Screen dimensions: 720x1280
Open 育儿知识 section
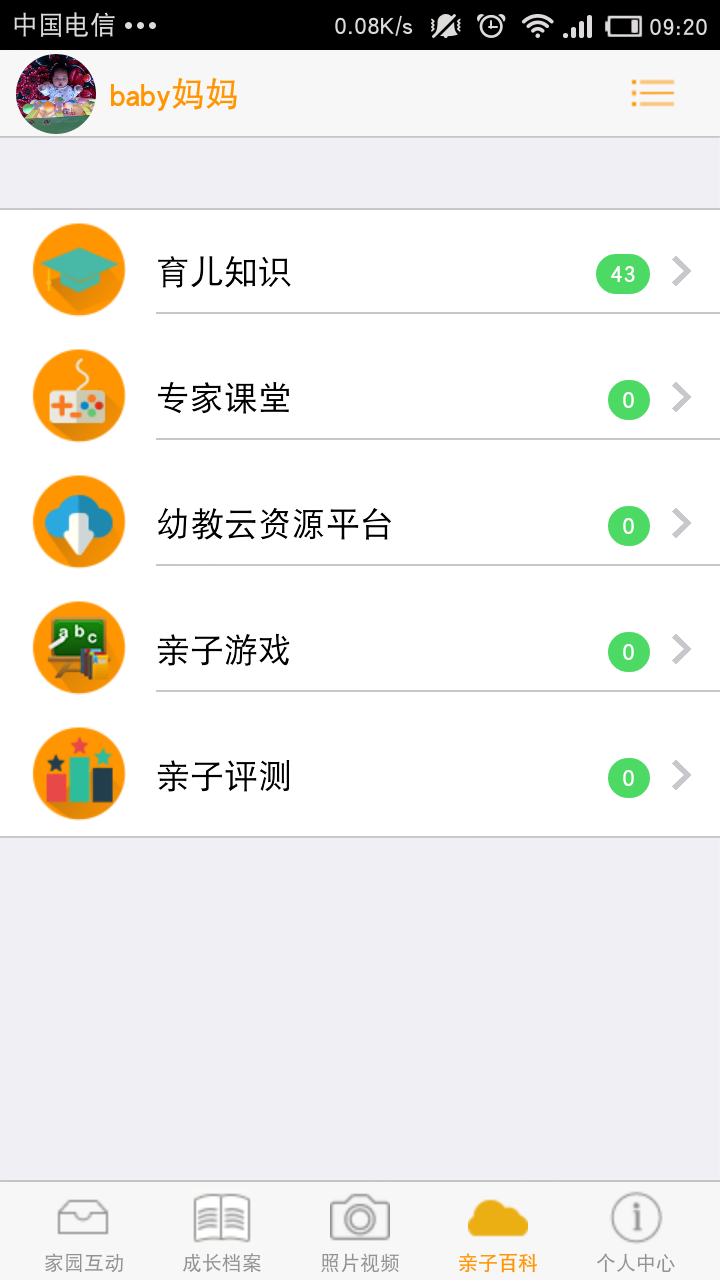[x=360, y=272]
